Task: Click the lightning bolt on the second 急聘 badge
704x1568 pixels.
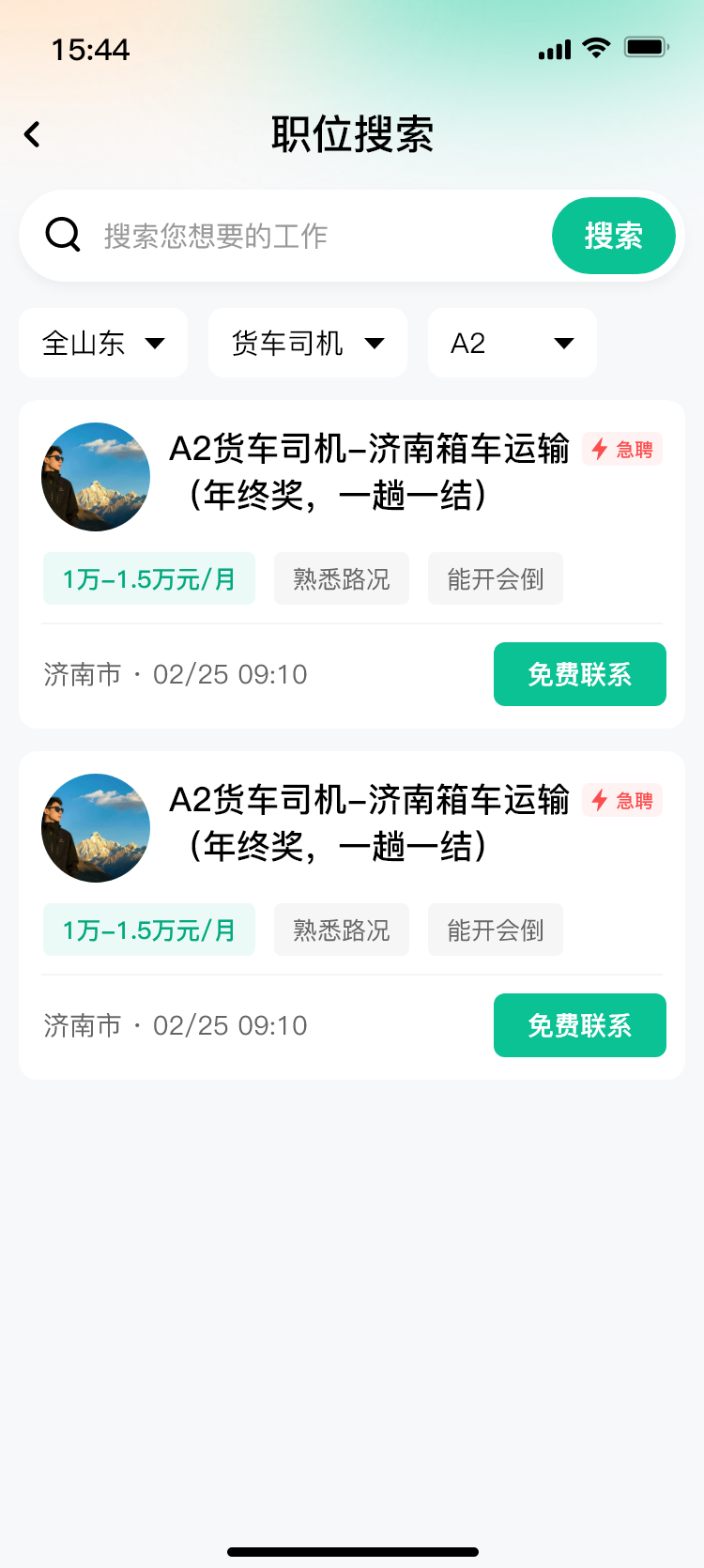Action: tap(598, 800)
